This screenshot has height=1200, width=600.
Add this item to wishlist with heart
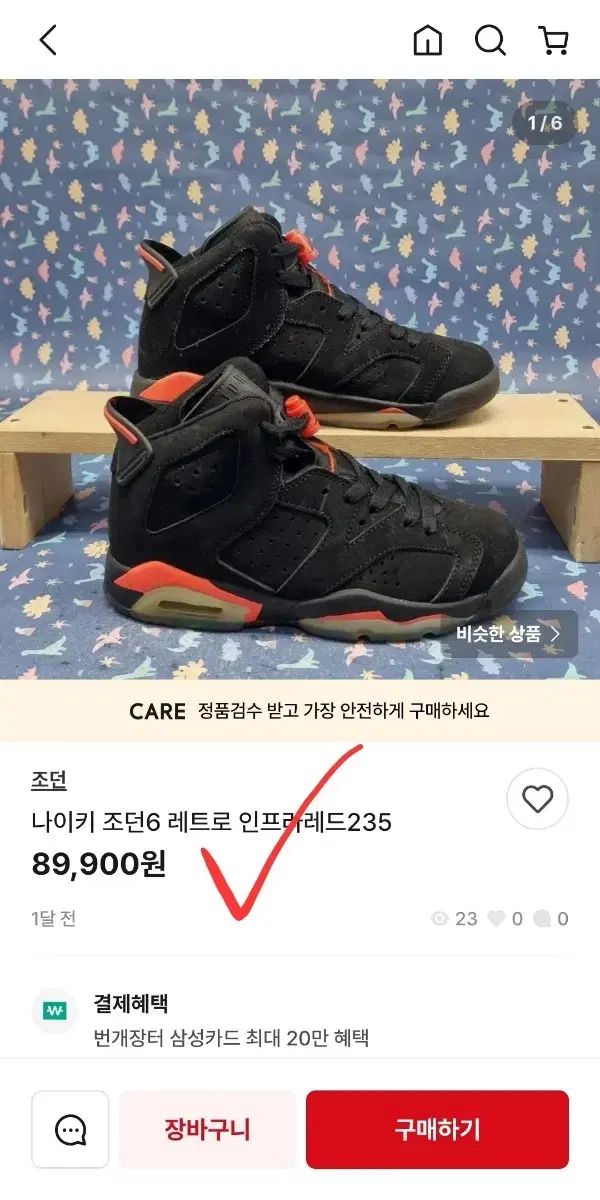(x=537, y=799)
